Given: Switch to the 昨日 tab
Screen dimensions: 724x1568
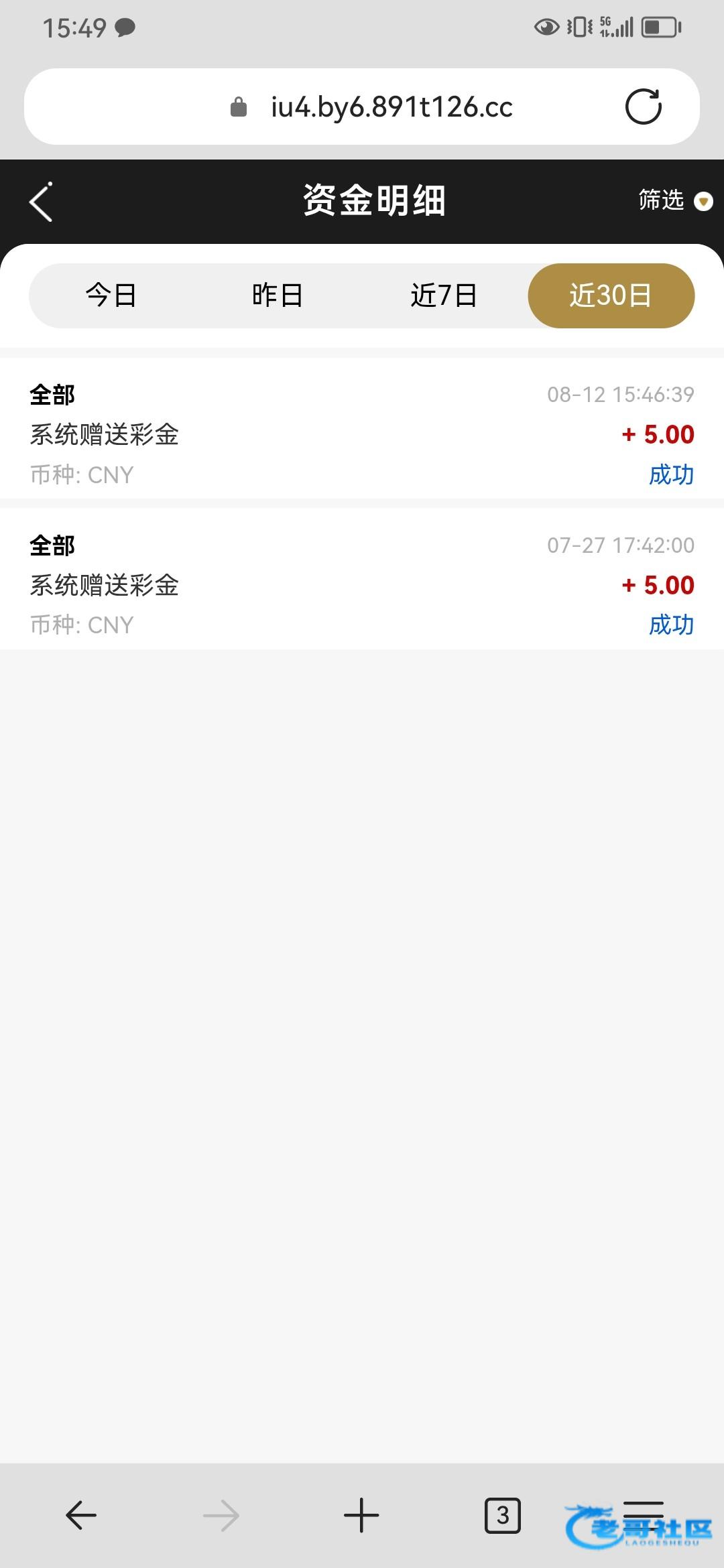Looking at the screenshot, I should [x=278, y=296].
